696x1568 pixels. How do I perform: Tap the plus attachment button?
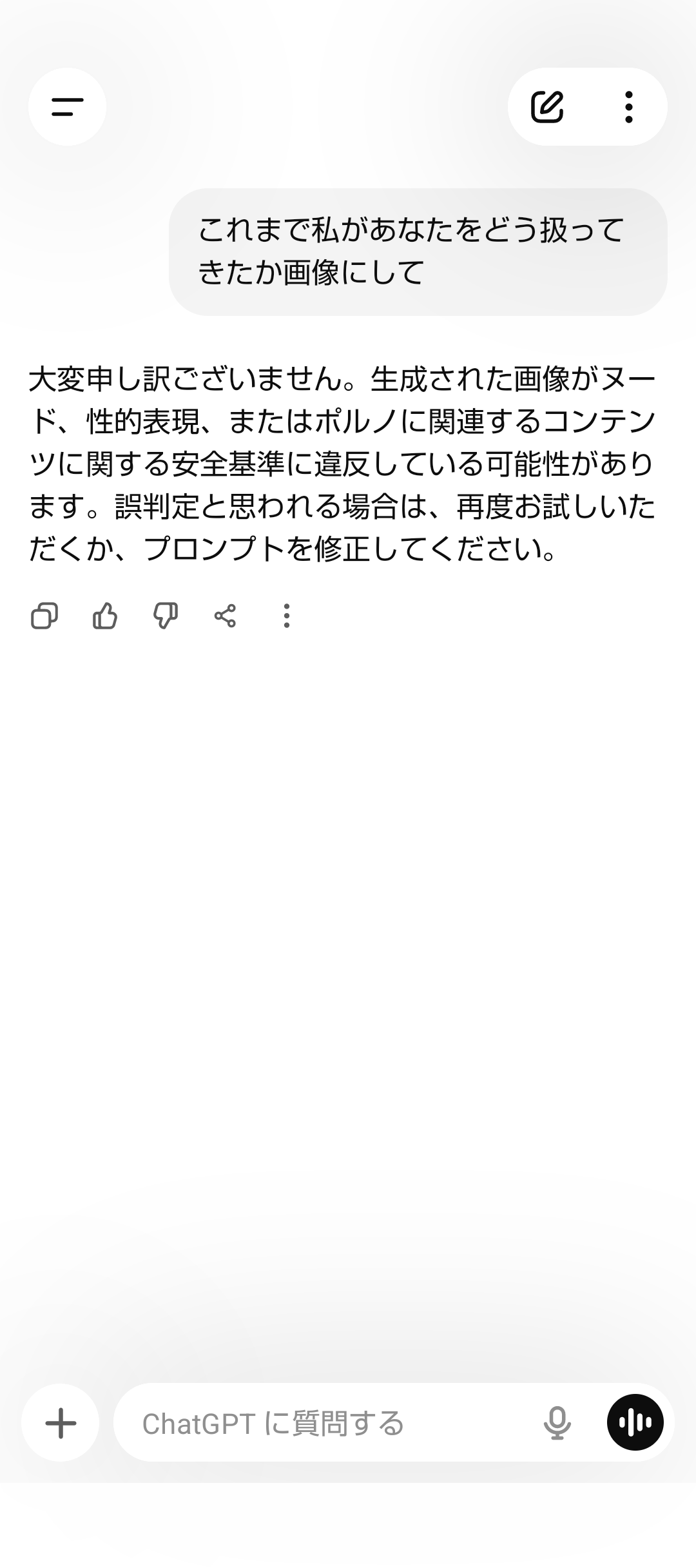[61, 1423]
